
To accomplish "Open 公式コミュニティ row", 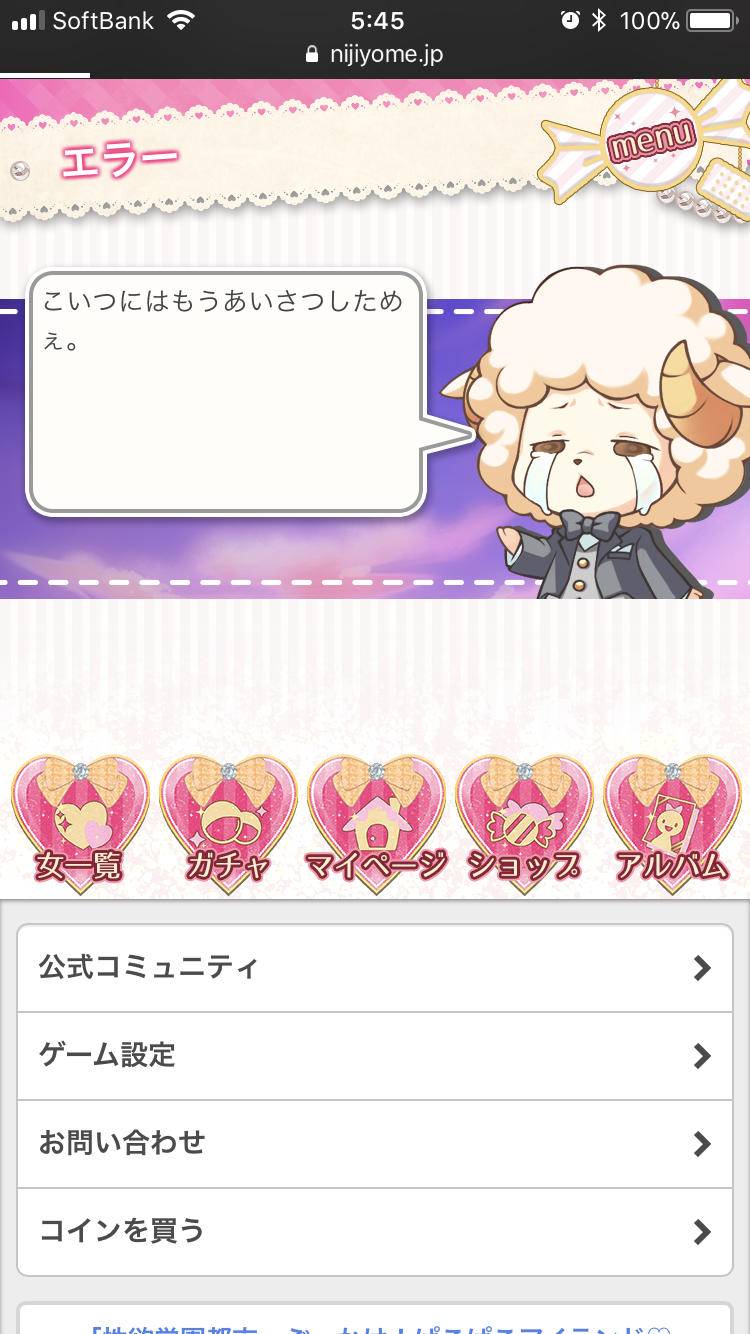I will [x=375, y=968].
